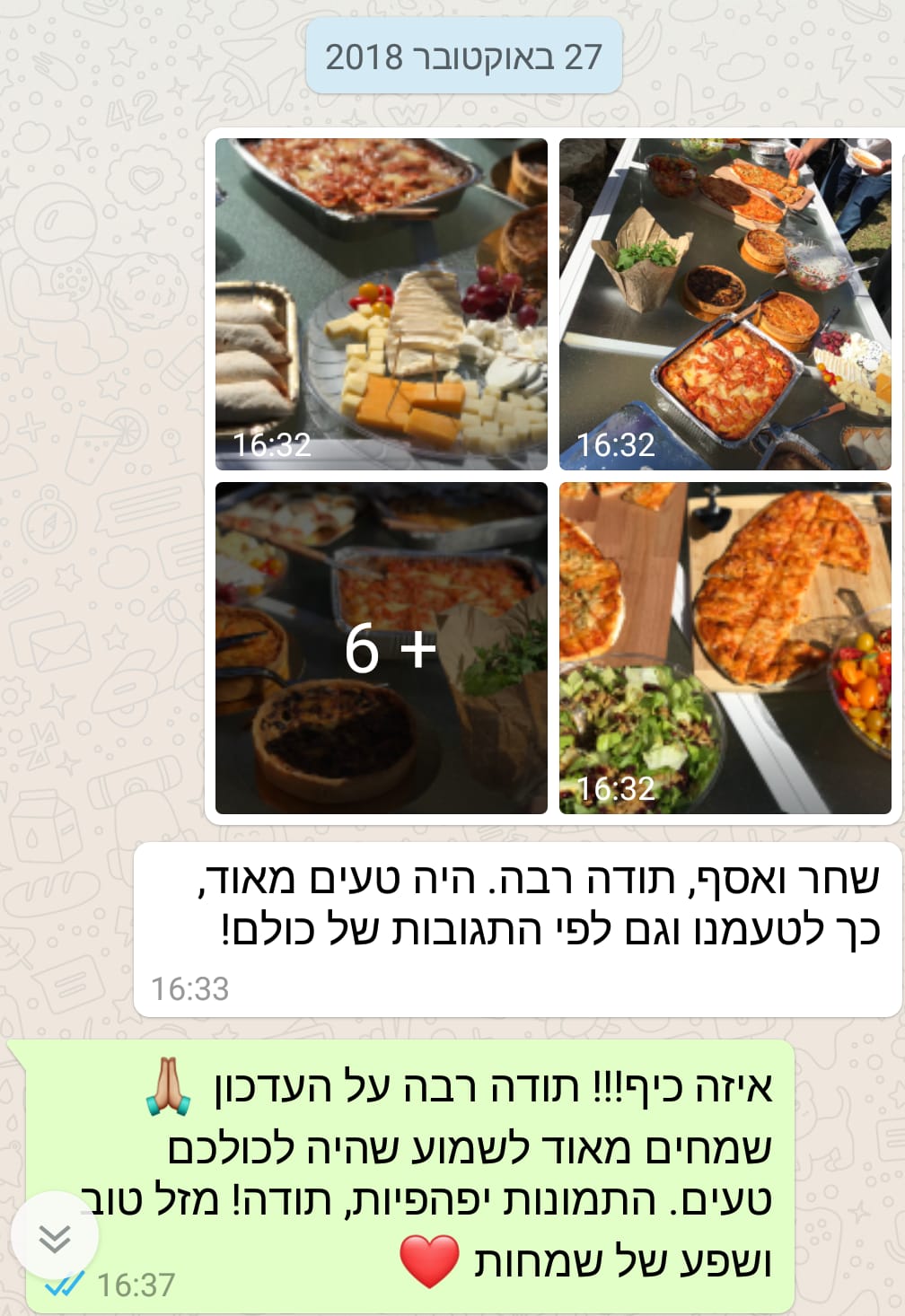Open the pizza and salad photo
This screenshot has width=905, height=1316.
725,648
